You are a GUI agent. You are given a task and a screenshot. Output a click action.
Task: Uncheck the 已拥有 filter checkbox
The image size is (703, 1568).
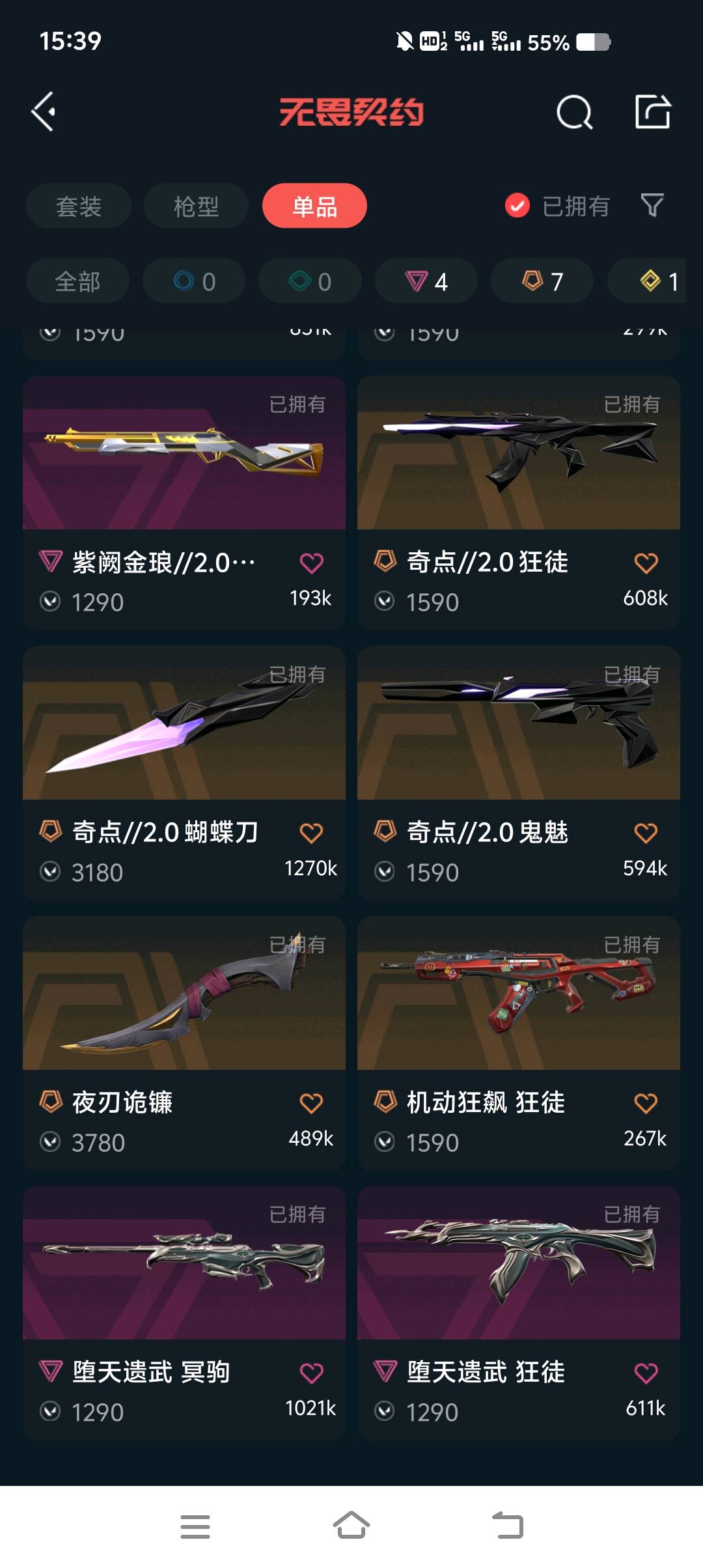517,206
